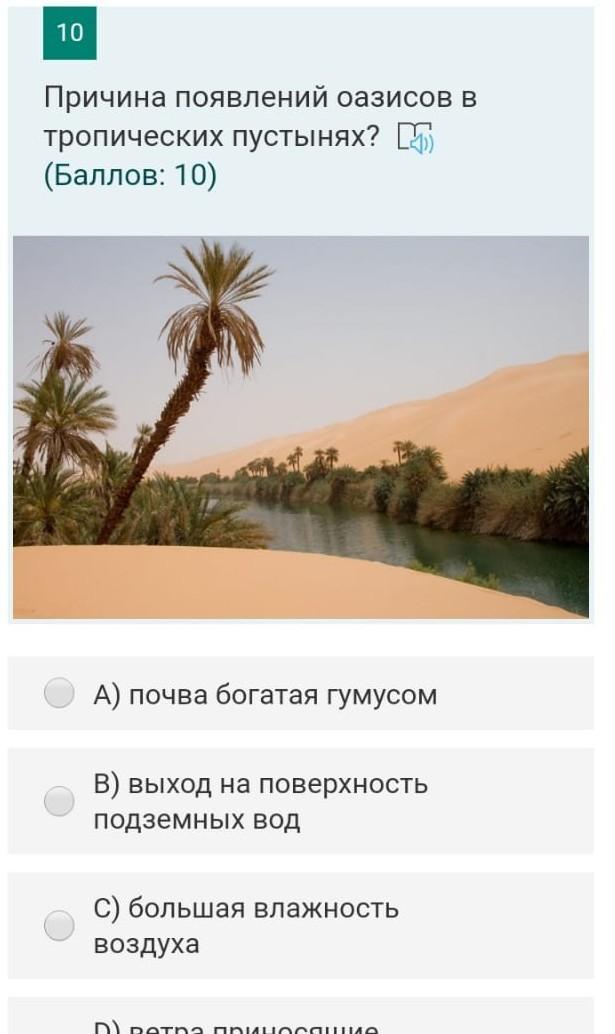Screen dimensions: 615x1034
Task: Pick answer C) большая влажность воздуха
Action: pyautogui.click(x=60, y=926)
